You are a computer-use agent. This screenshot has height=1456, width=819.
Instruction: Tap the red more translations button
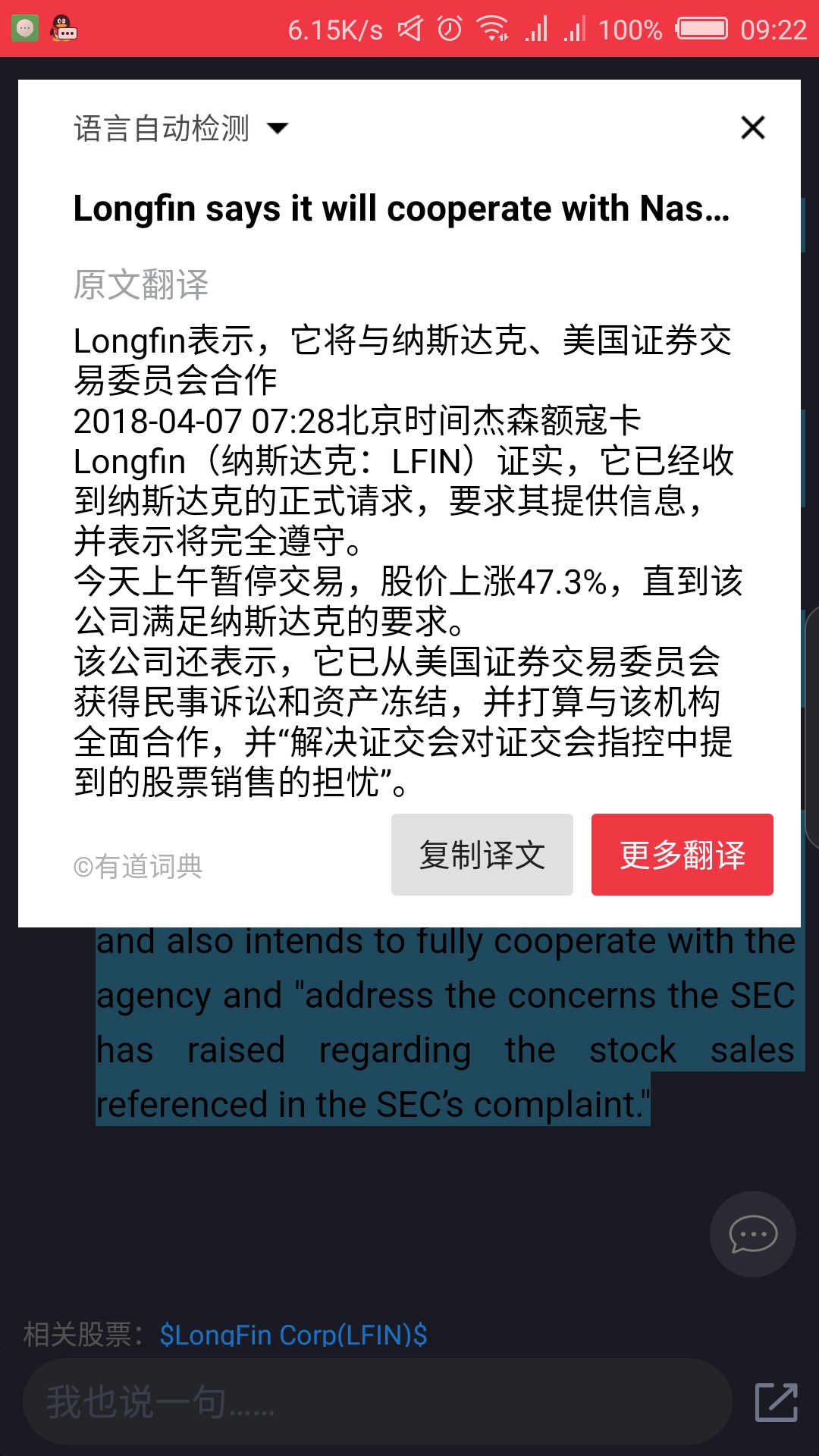682,855
